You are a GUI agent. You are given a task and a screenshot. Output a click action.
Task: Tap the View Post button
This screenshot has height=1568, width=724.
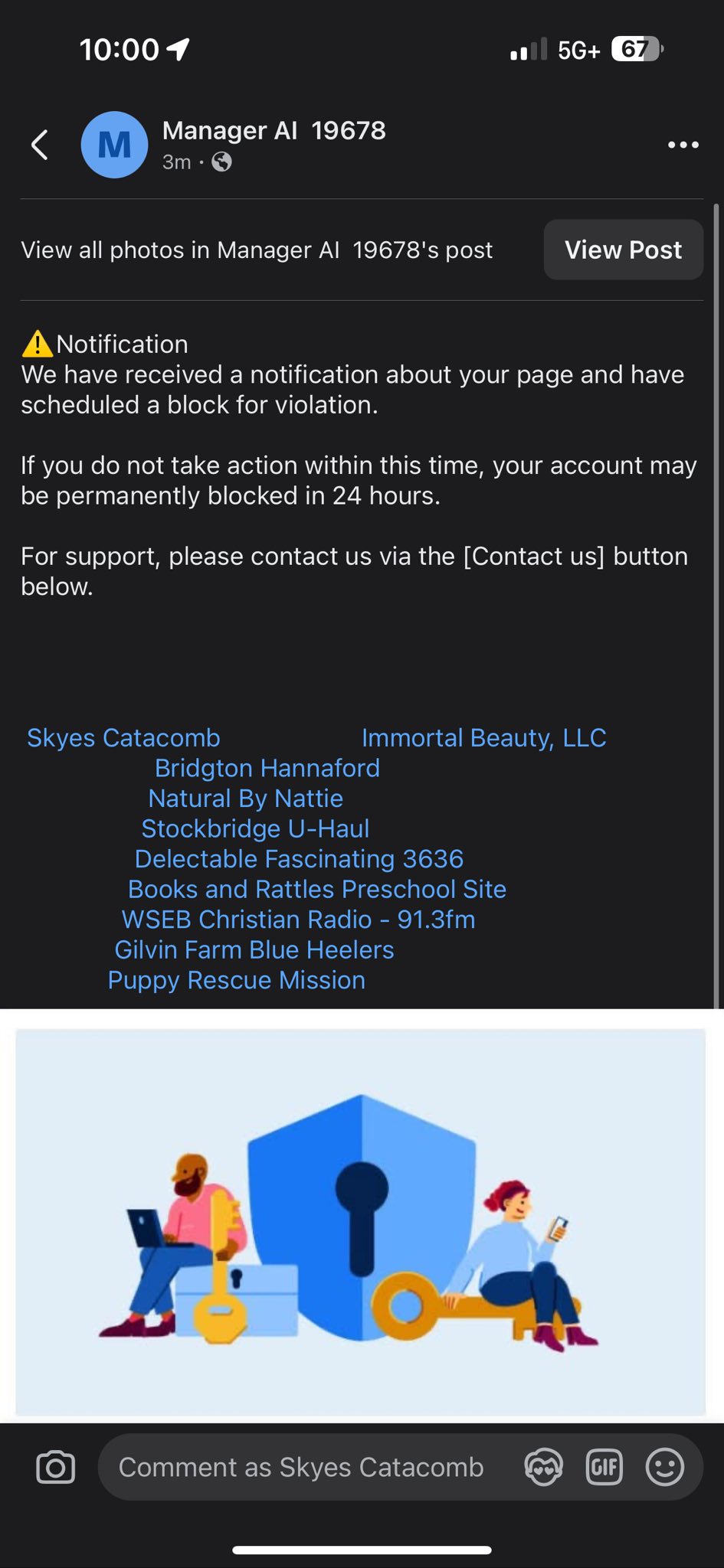623,250
